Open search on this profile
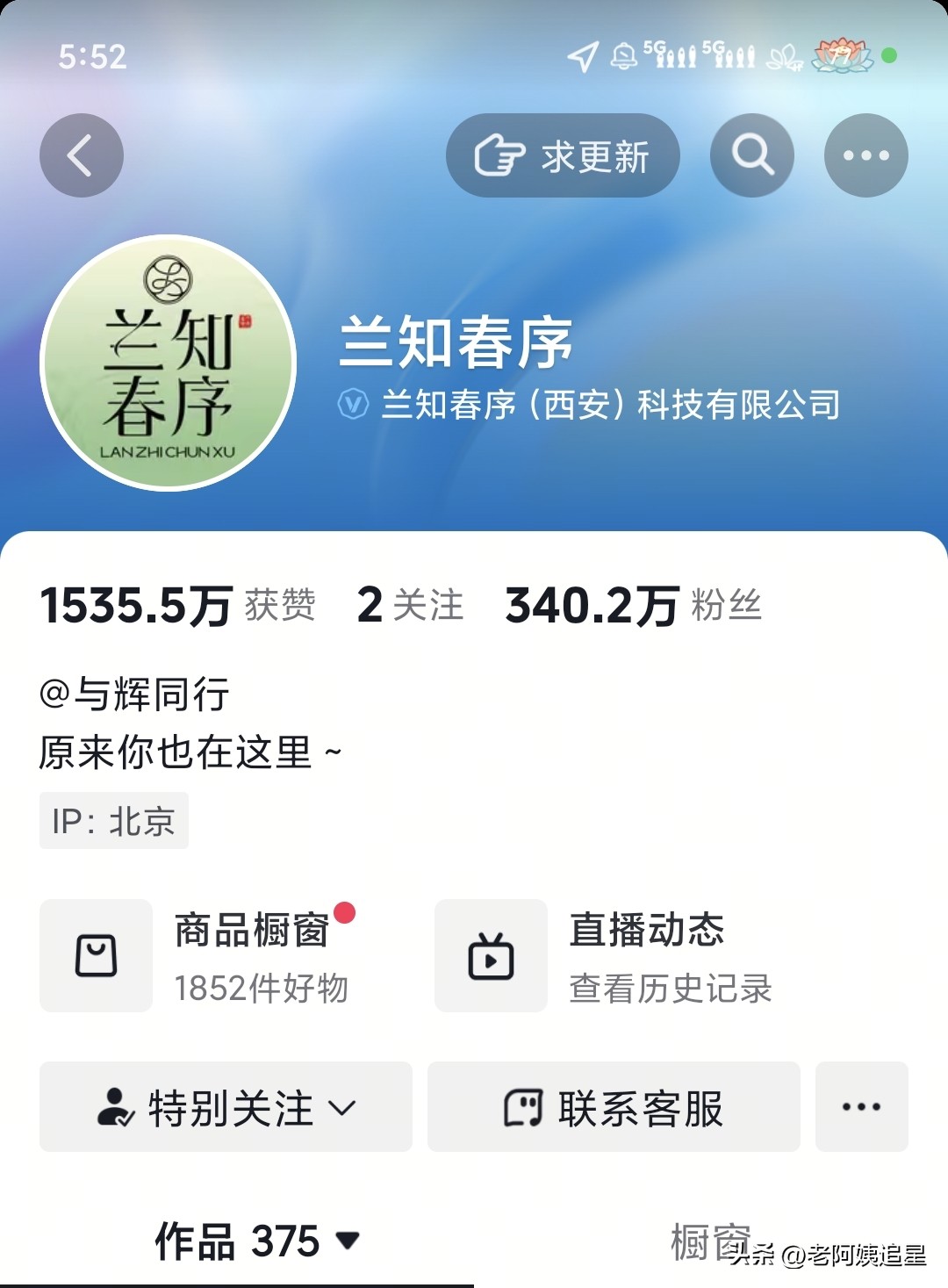Viewport: 948px width, 1288px height. click(752, 155)
